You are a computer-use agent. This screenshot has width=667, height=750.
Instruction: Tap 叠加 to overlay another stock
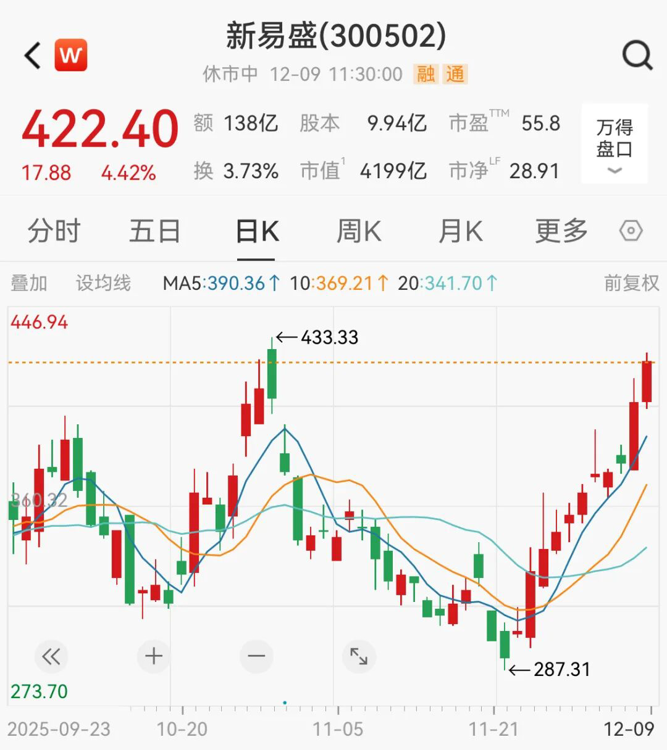29,283
